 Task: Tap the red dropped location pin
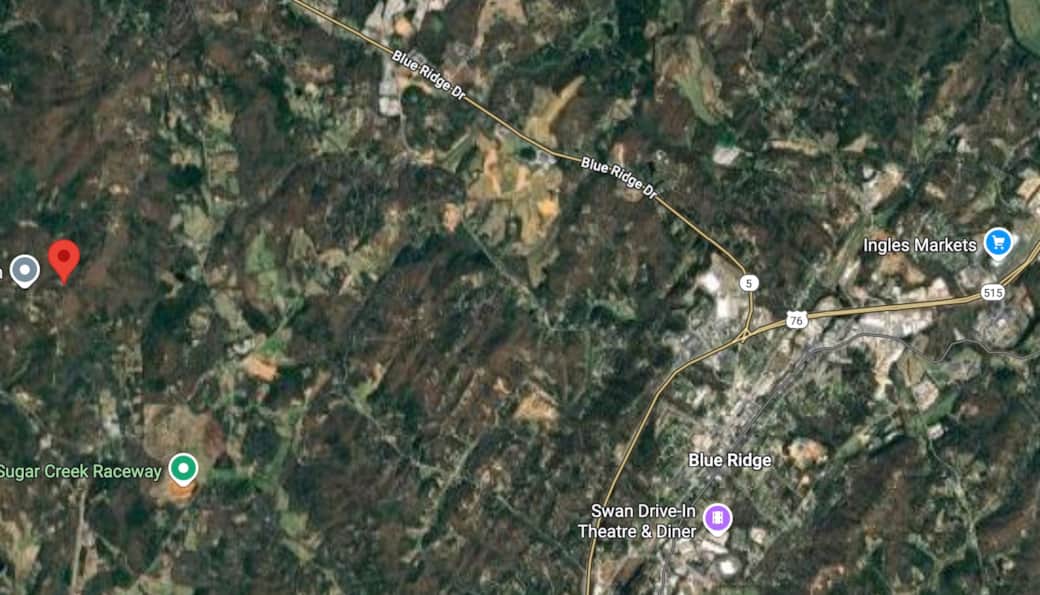(x=64, y=259)
